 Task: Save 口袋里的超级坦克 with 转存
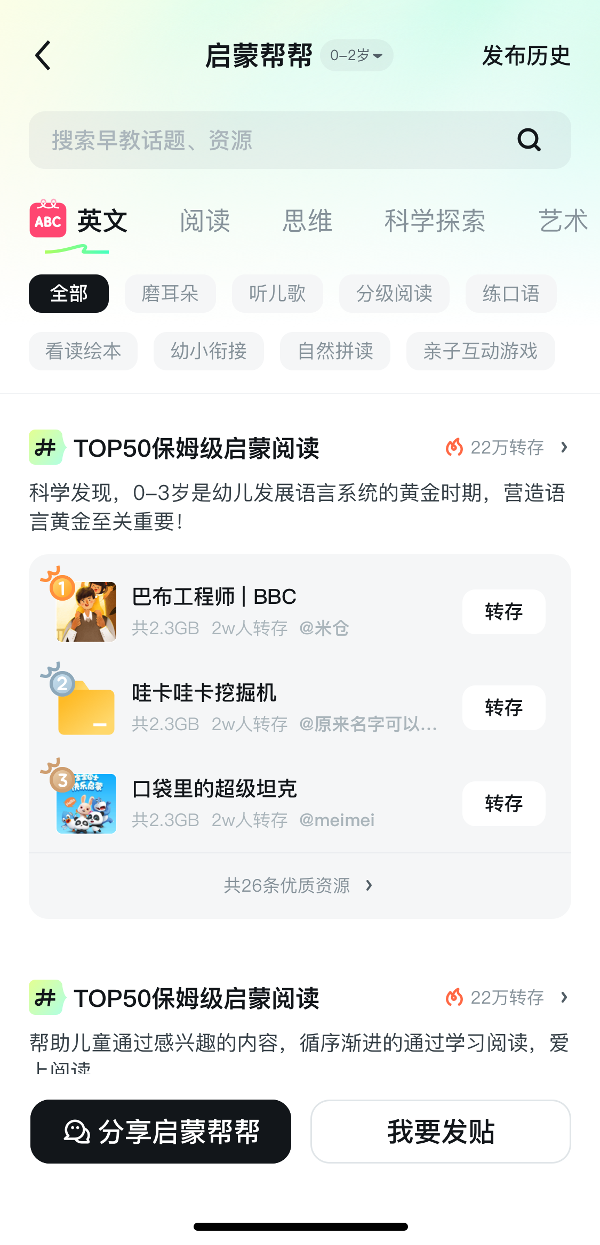pyautogui.click(x=503, y=803)
